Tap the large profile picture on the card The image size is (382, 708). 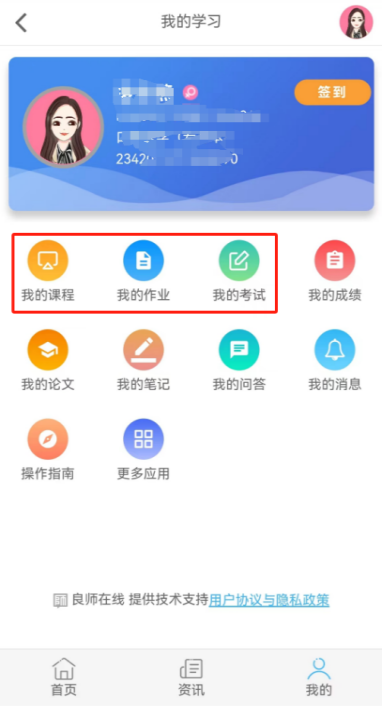coord(63,127)
